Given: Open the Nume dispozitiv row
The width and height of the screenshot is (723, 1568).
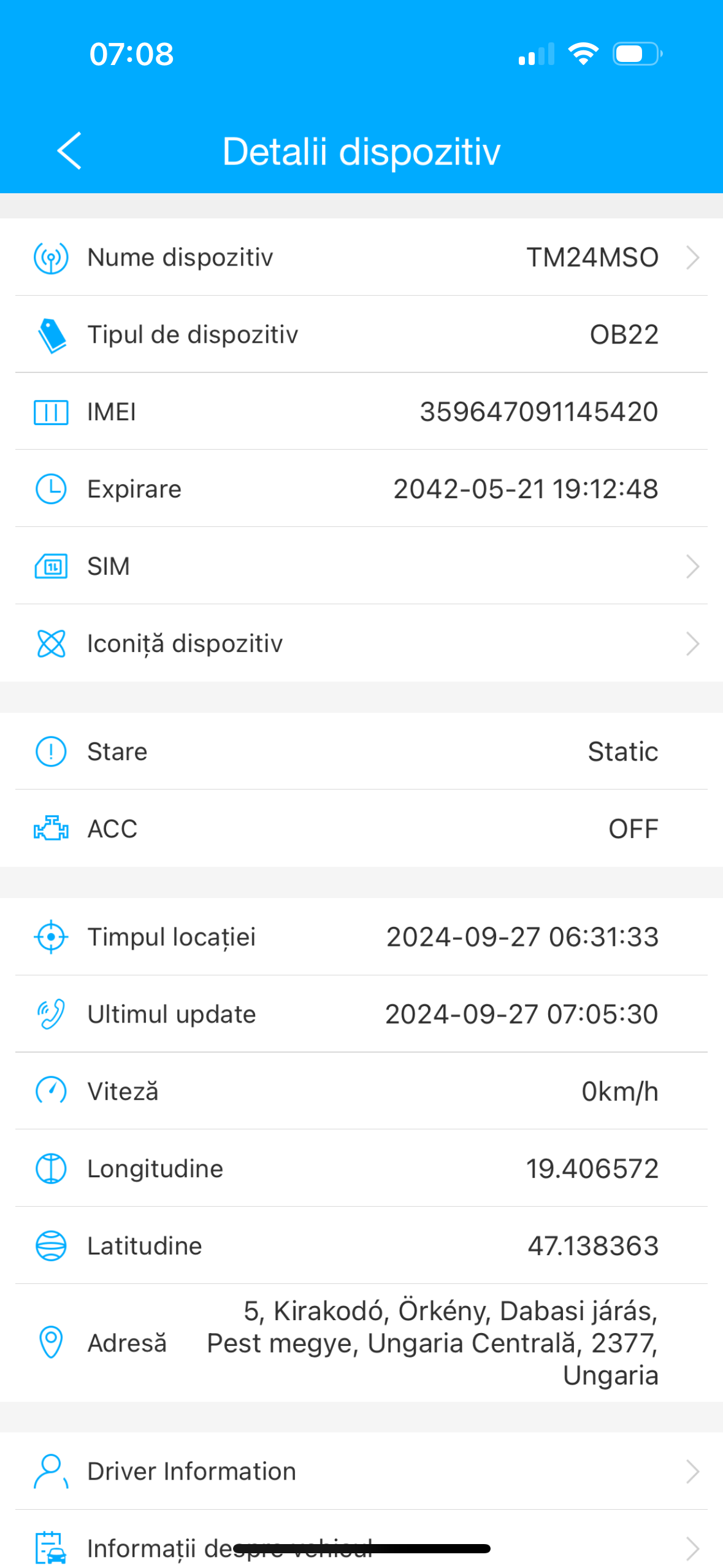Looking at the screenshot, I should (x=361, y=257).
